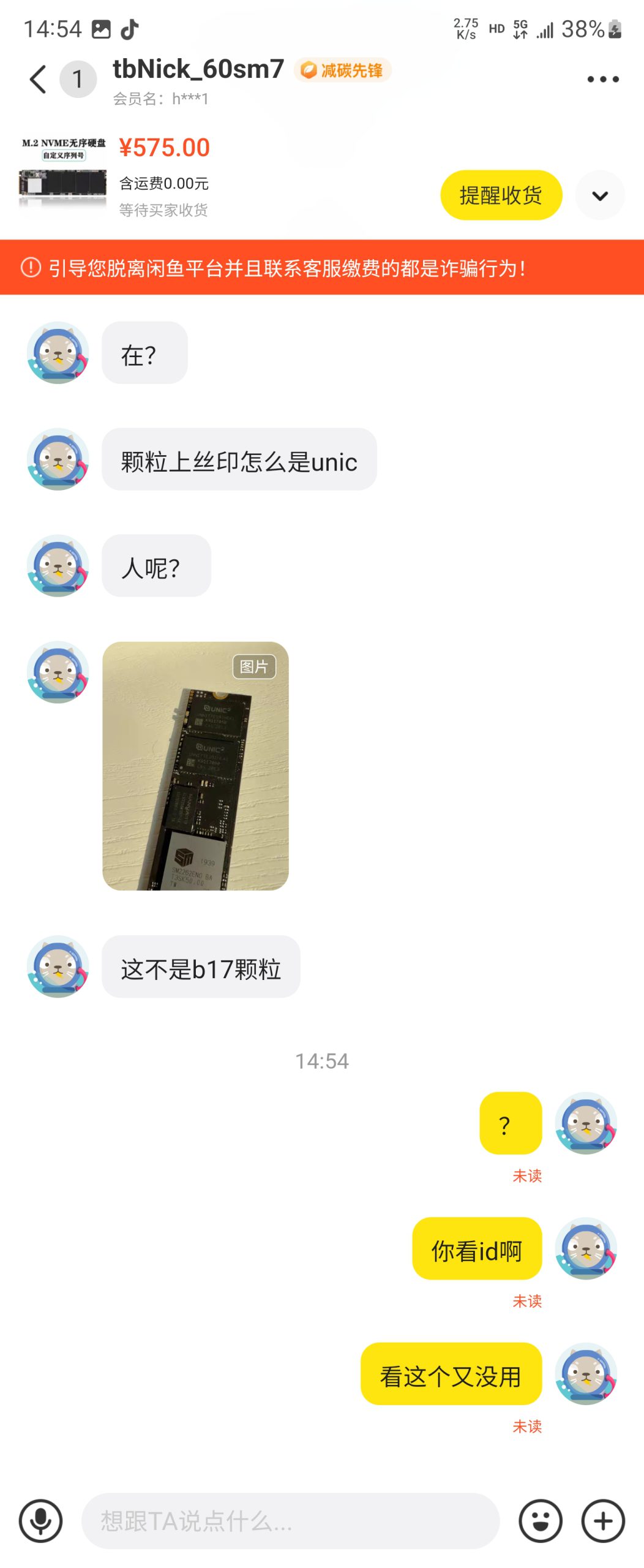Focus the 想跟TA说点什么 message field
The image size is (644, 1568).
pyautogui.click(x=290, y=1521)
